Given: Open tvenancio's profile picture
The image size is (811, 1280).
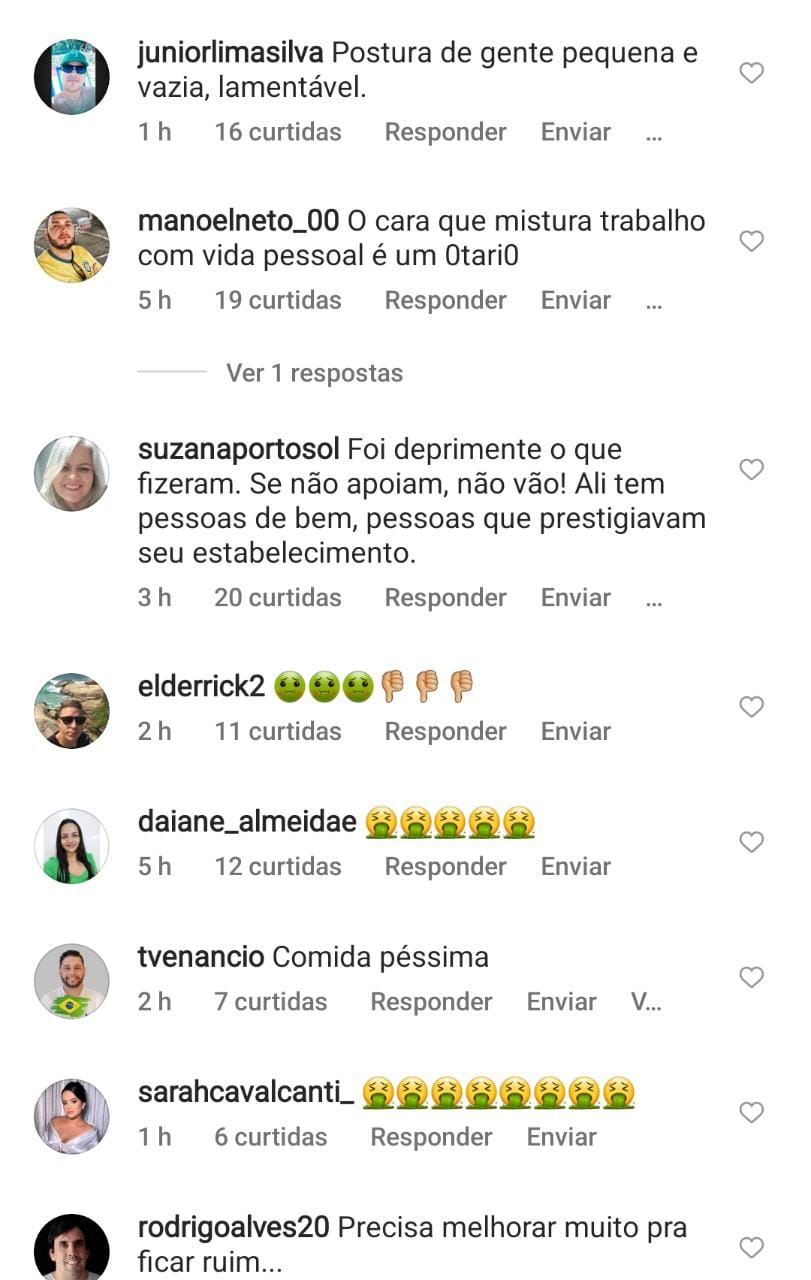Looking at the screenshot, I should tap(72, 981).
